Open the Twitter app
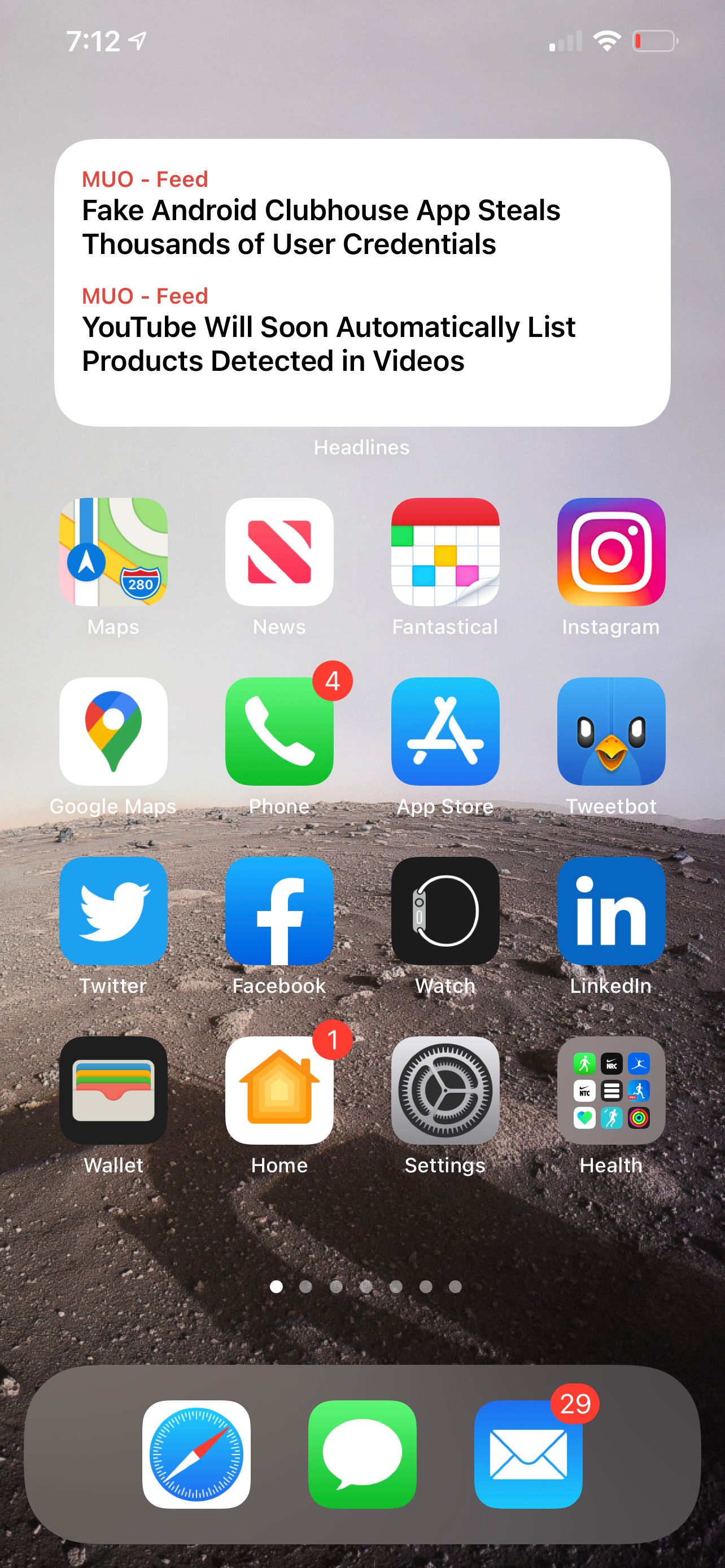This screenshot has width=725, height=1568. click(113, 910)
